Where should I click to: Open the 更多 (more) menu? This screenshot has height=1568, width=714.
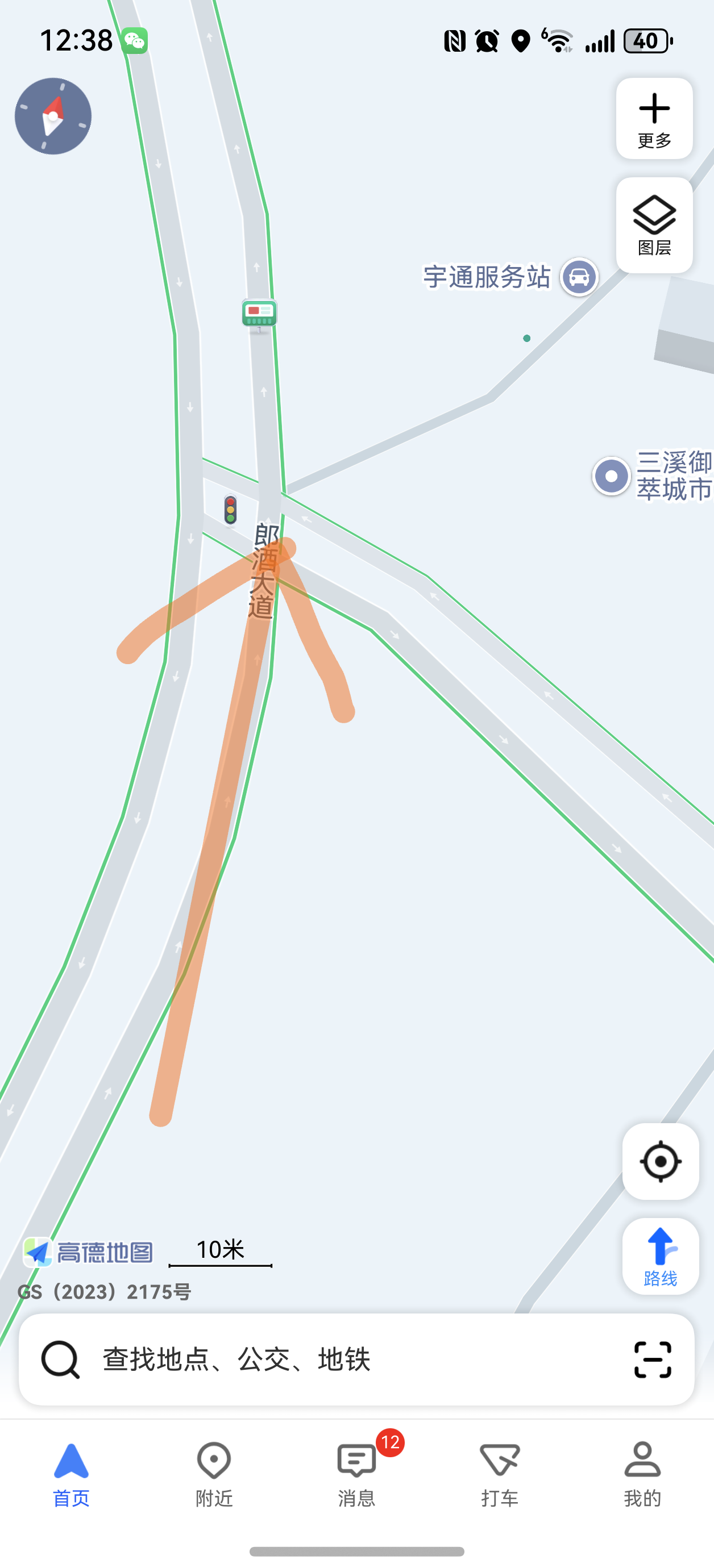pos(654,119)
